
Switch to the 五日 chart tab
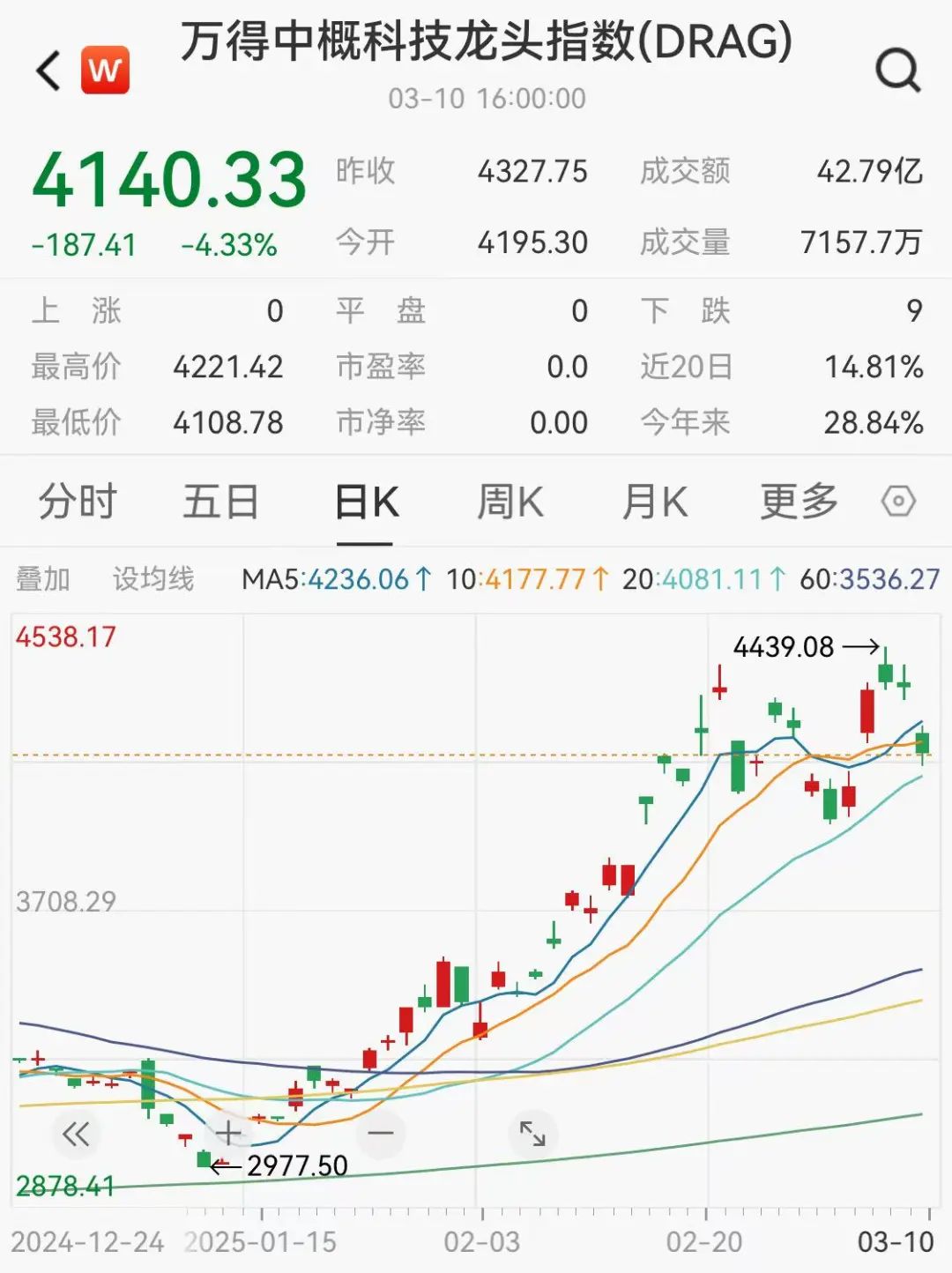click(x=220, y=502)
